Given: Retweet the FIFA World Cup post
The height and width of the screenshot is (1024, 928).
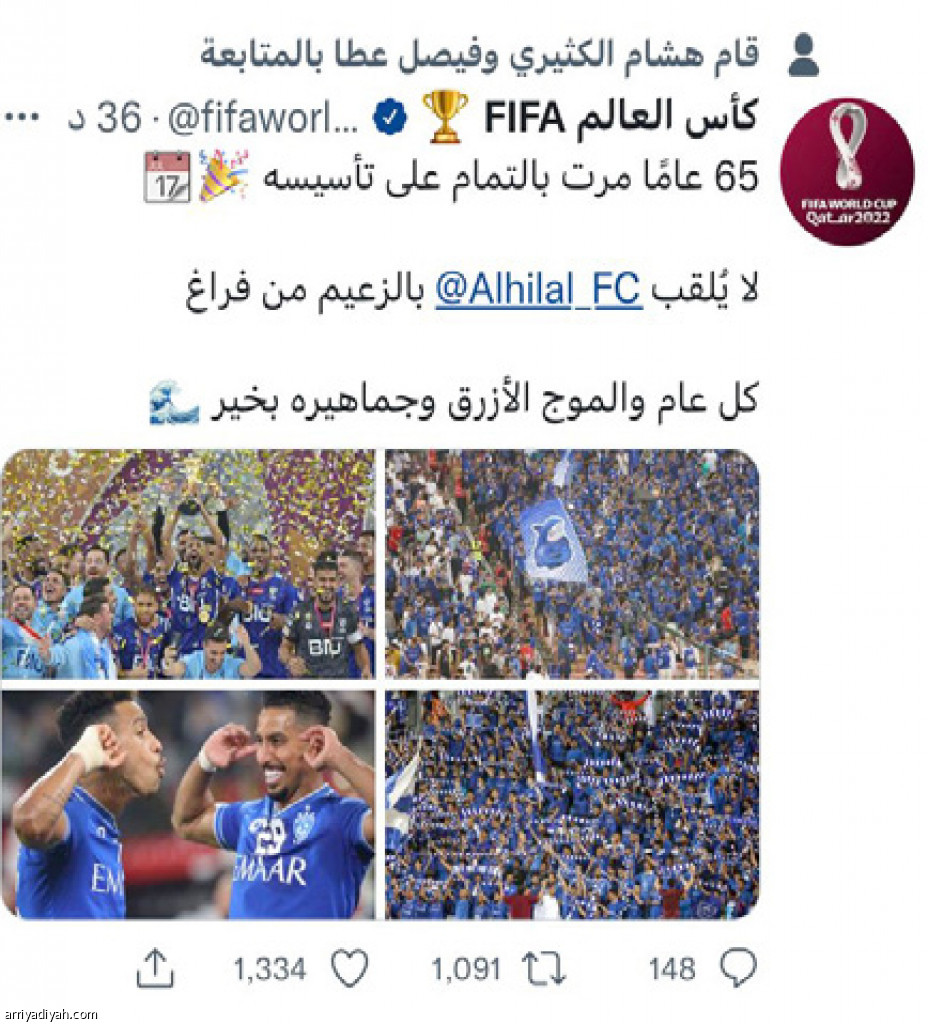Looking at the screenshot, I should coord(544,968).
